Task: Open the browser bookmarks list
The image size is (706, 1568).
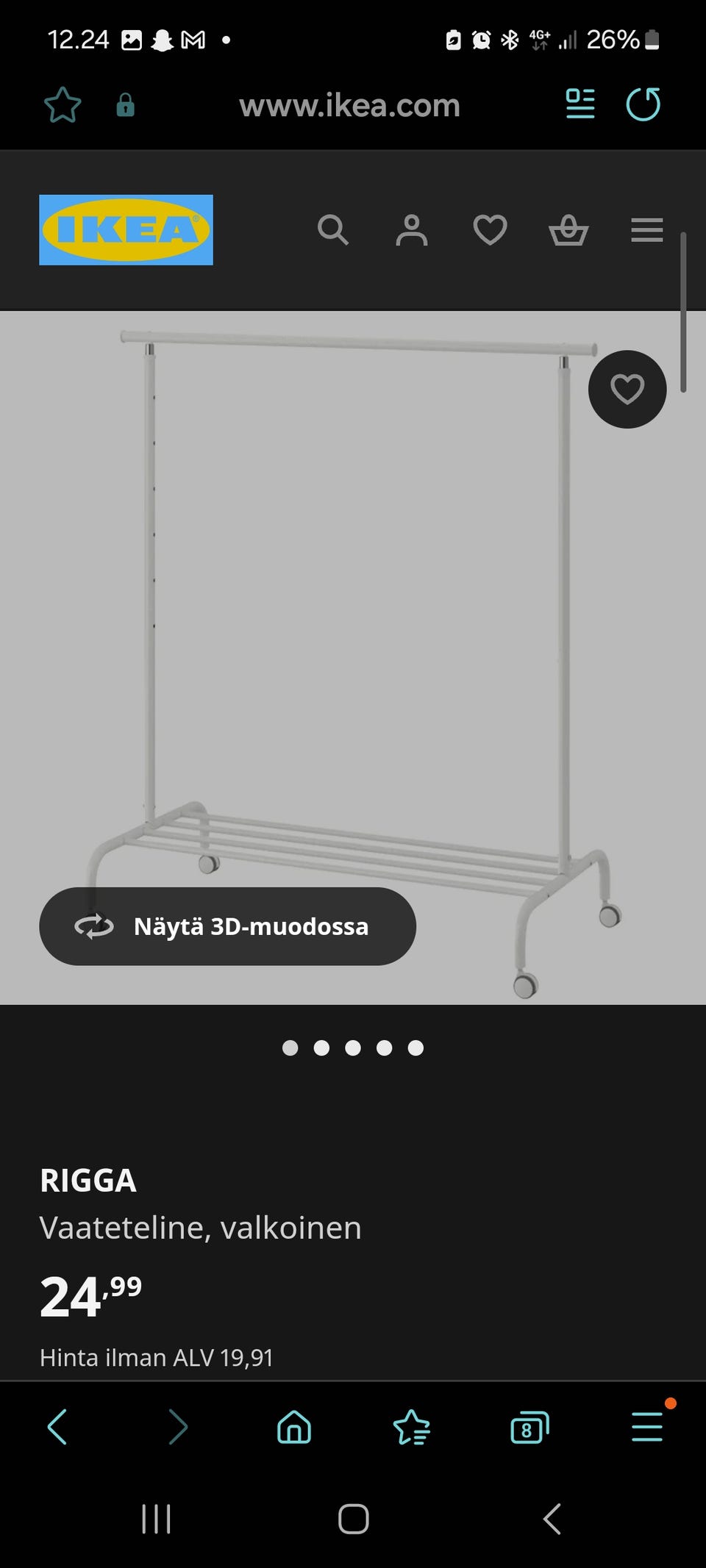Action: (x=412, y=1427)
